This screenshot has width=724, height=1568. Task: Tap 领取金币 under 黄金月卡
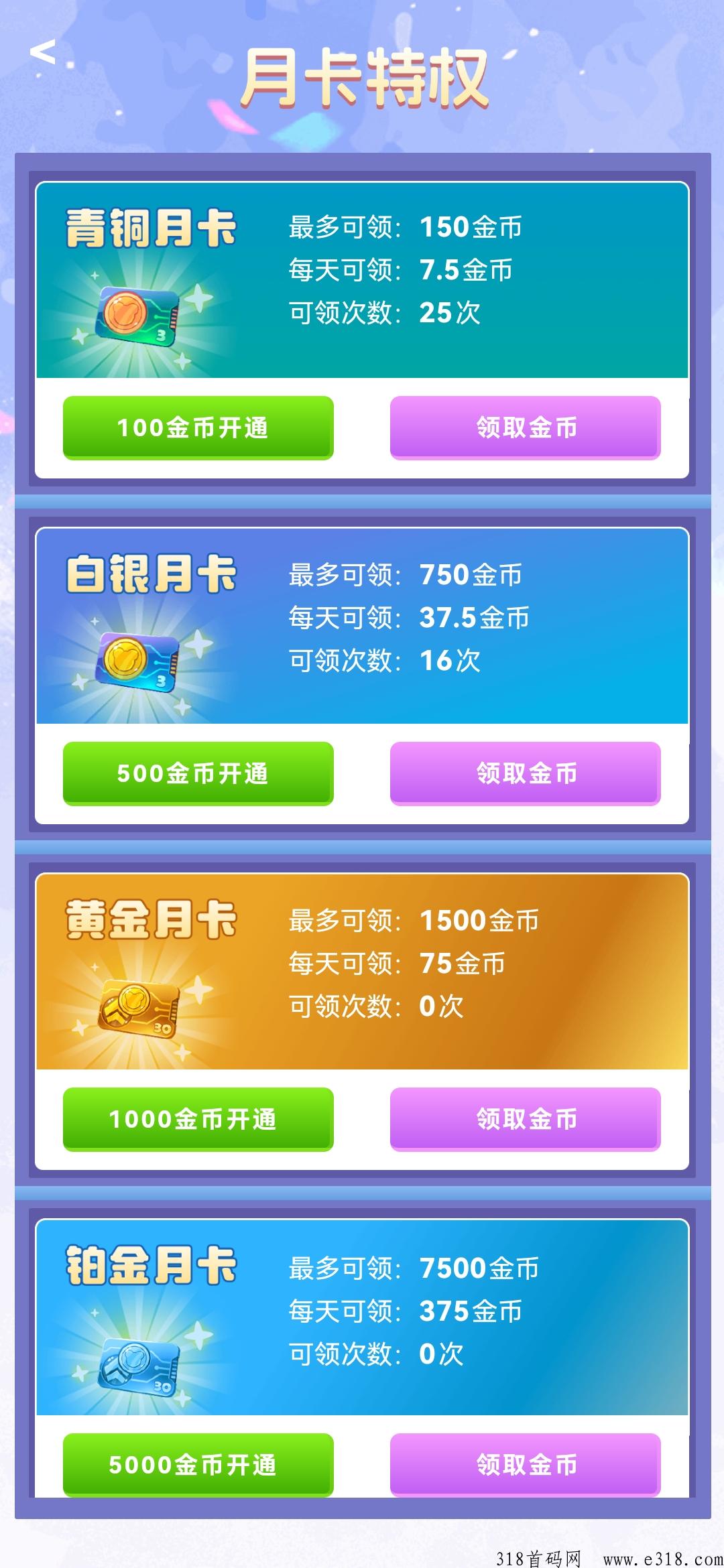(526, 1119)
